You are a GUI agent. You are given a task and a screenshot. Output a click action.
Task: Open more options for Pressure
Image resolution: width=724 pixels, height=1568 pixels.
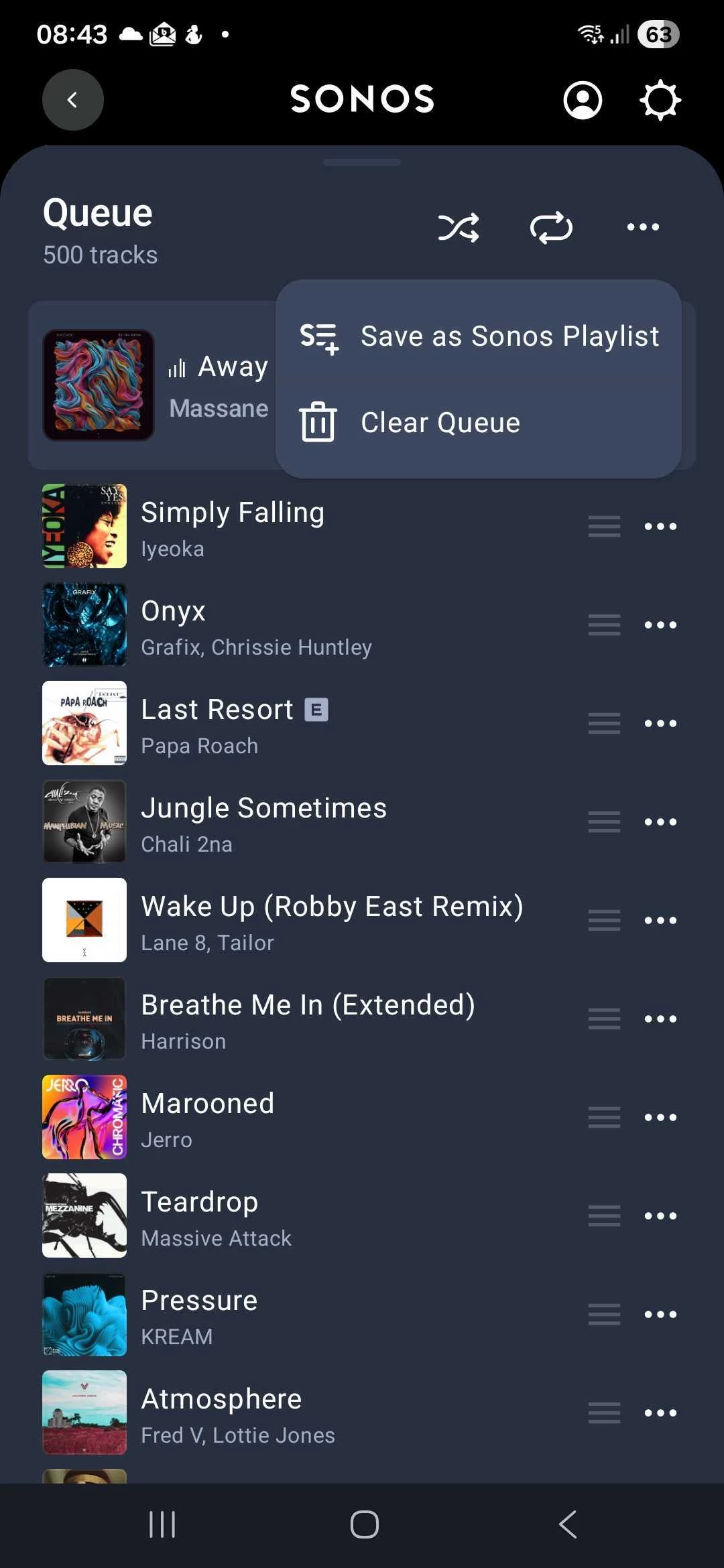tap(660, 1314)
